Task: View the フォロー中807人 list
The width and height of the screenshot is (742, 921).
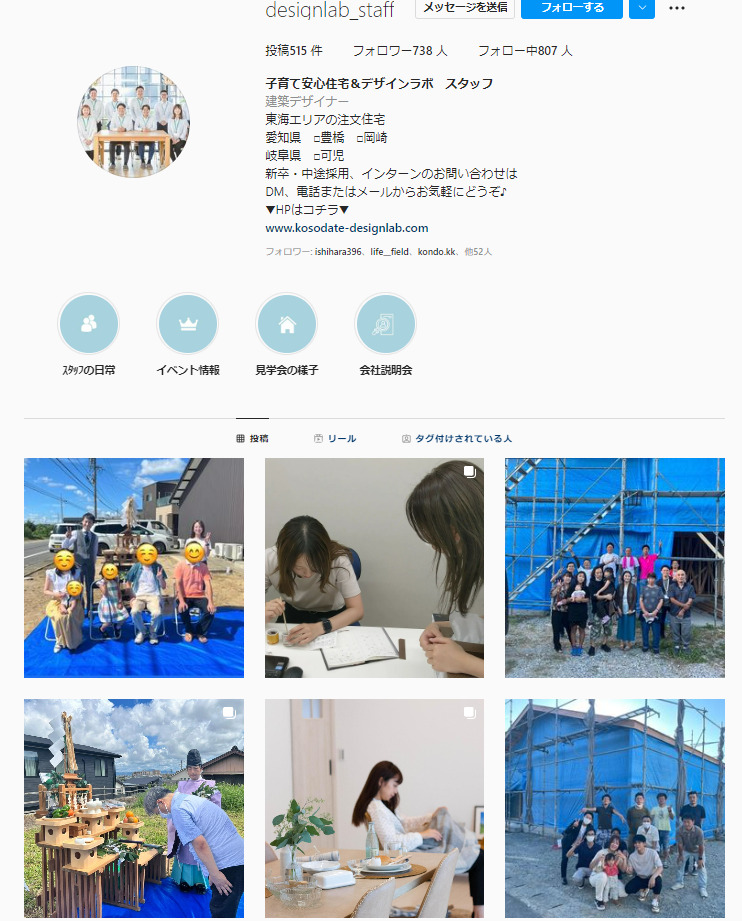Action: pos(524,50)
